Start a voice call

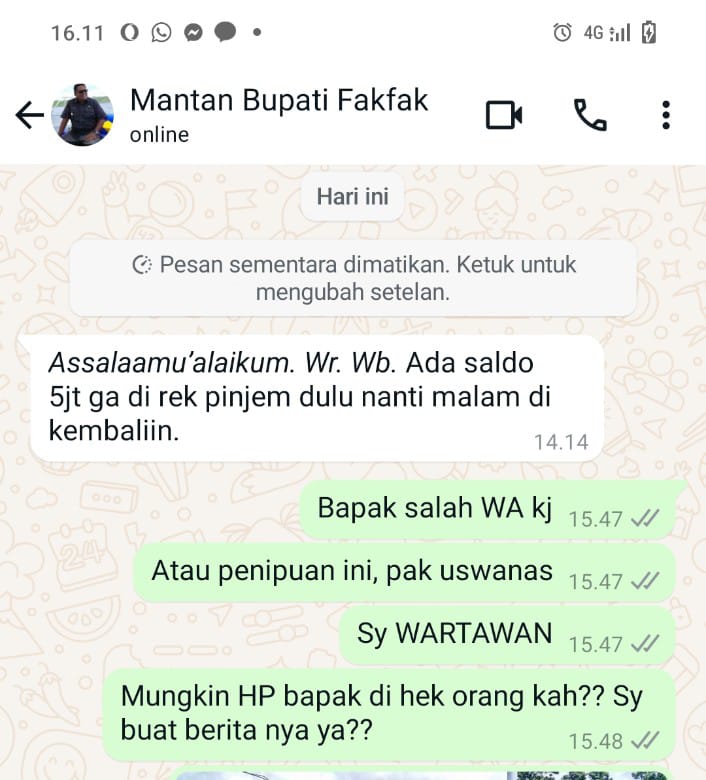click(589, 116)
